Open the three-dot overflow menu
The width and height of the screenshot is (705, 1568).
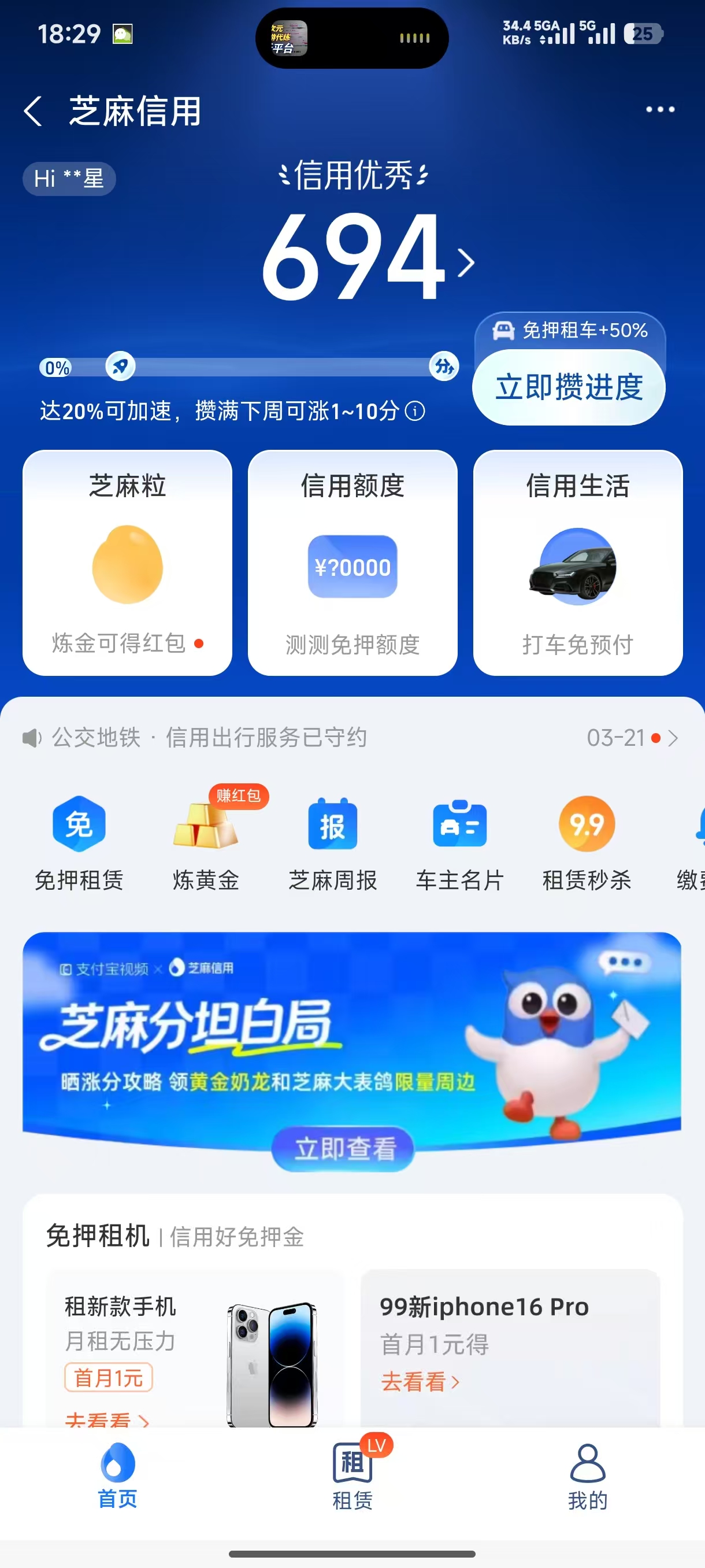coord(660,110)
